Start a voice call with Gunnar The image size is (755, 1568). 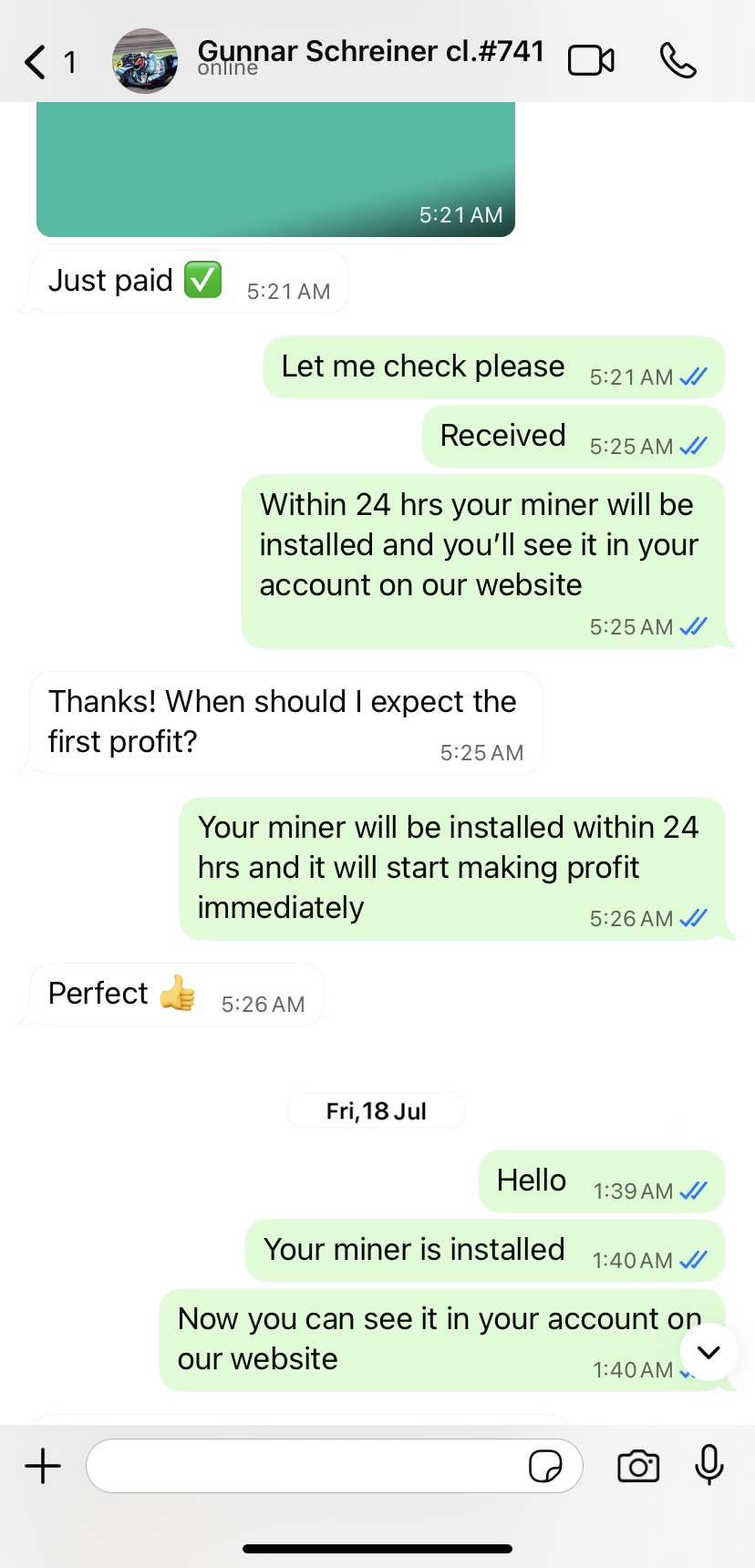(677, 61)
